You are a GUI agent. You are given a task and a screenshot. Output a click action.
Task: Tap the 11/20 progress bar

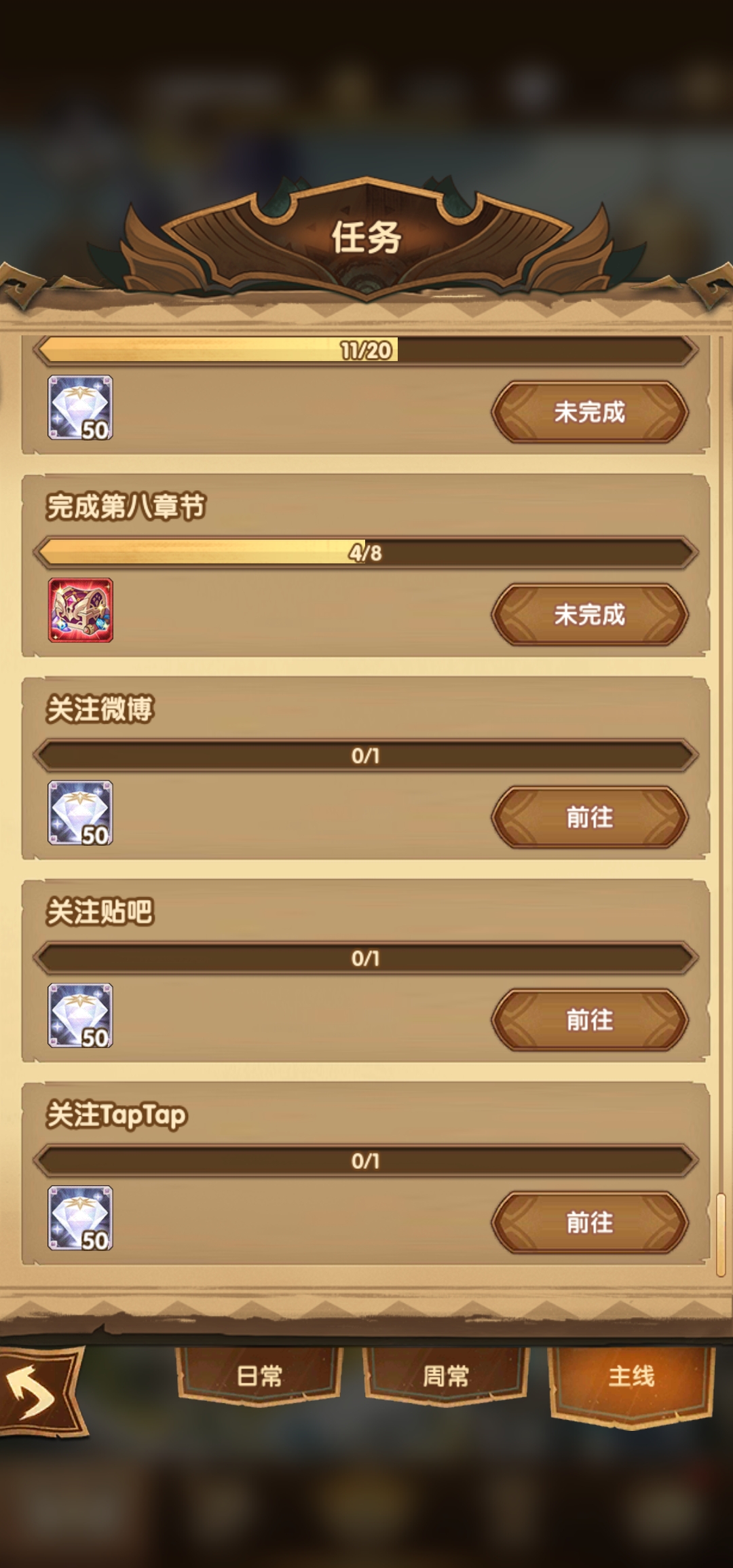tap(366, 350)
